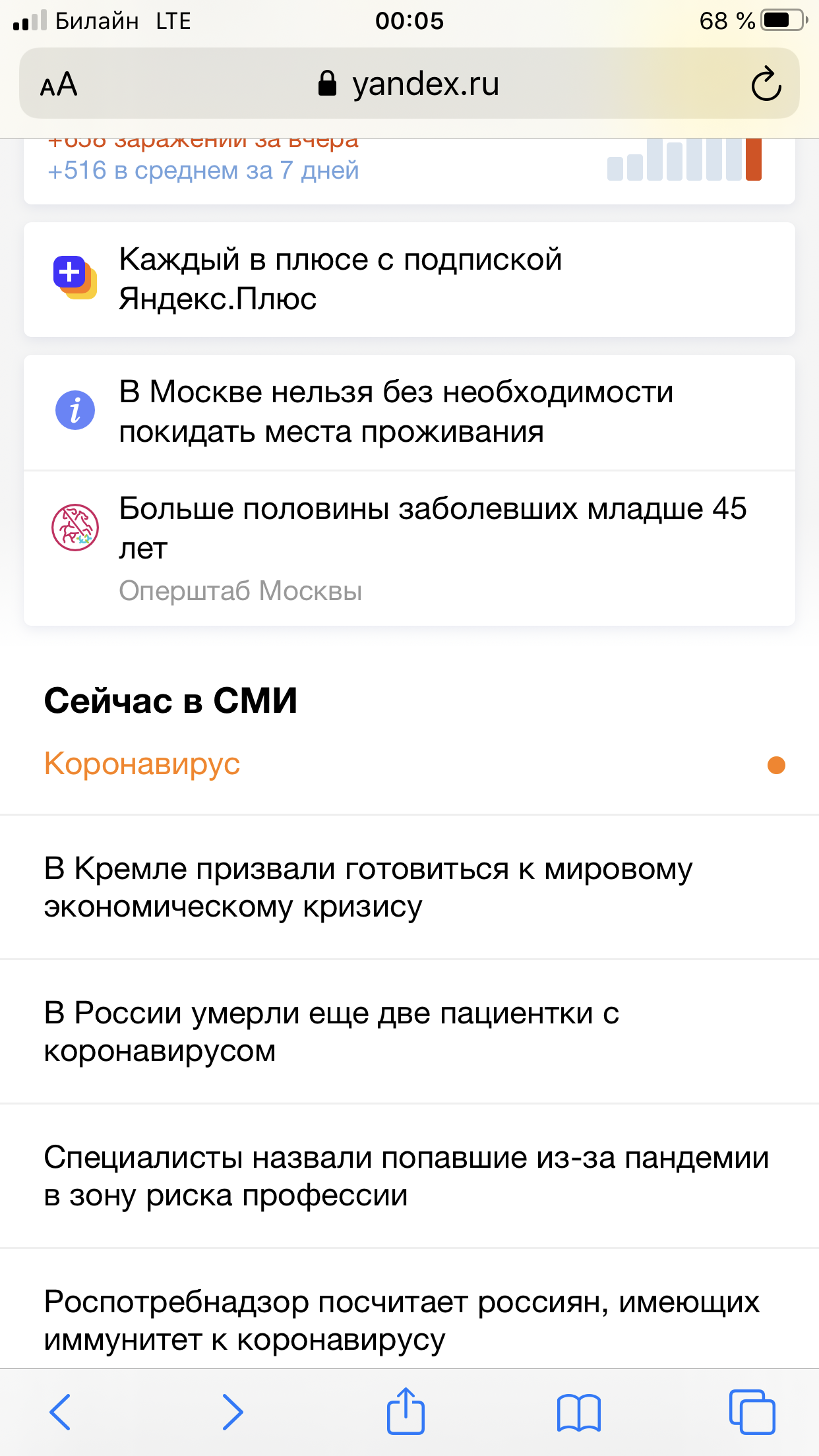Open Safari bookmarks
The height and width of the screenshot is (1456, 819).
[578, 1412]
